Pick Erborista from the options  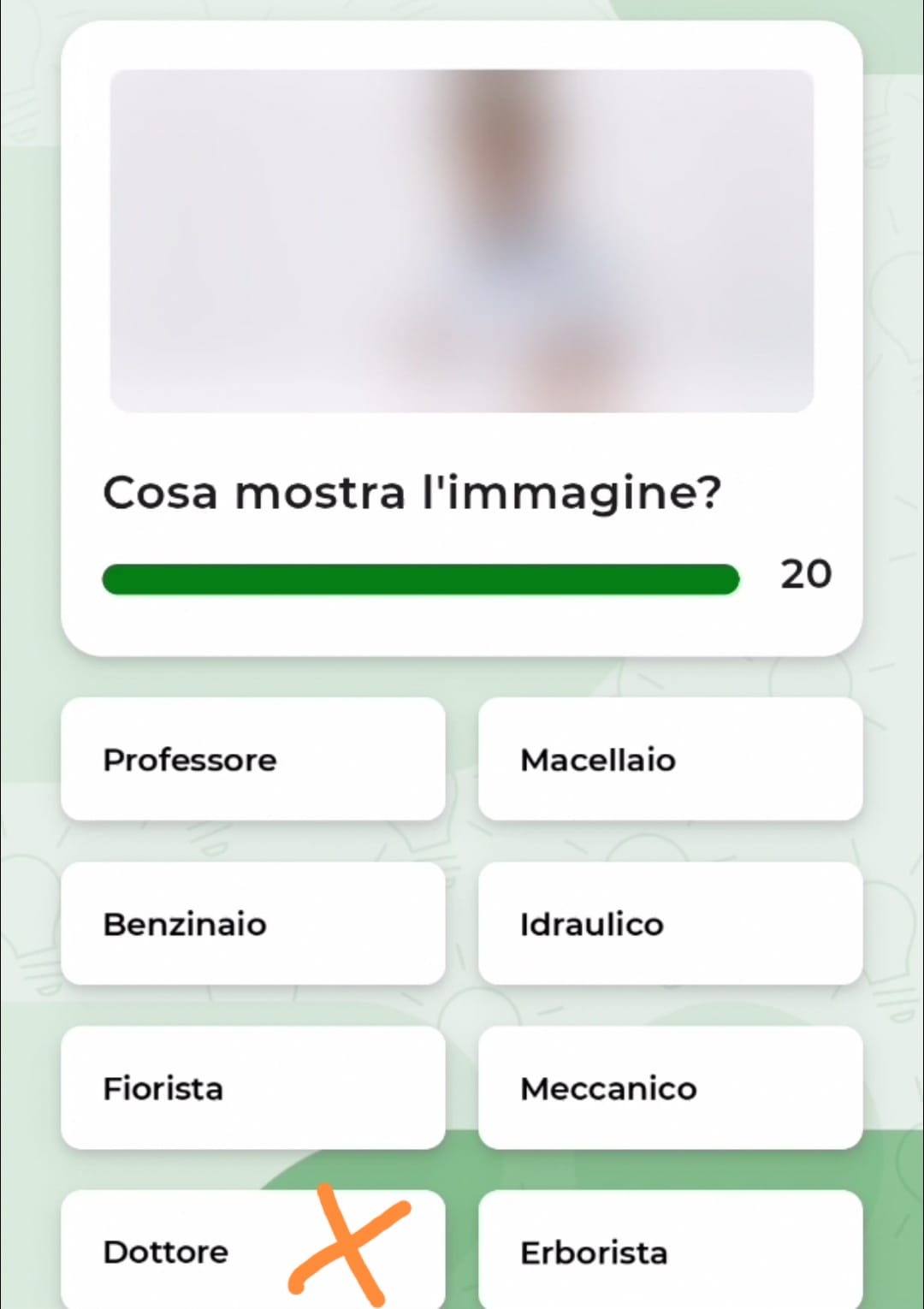(670, 1250)
